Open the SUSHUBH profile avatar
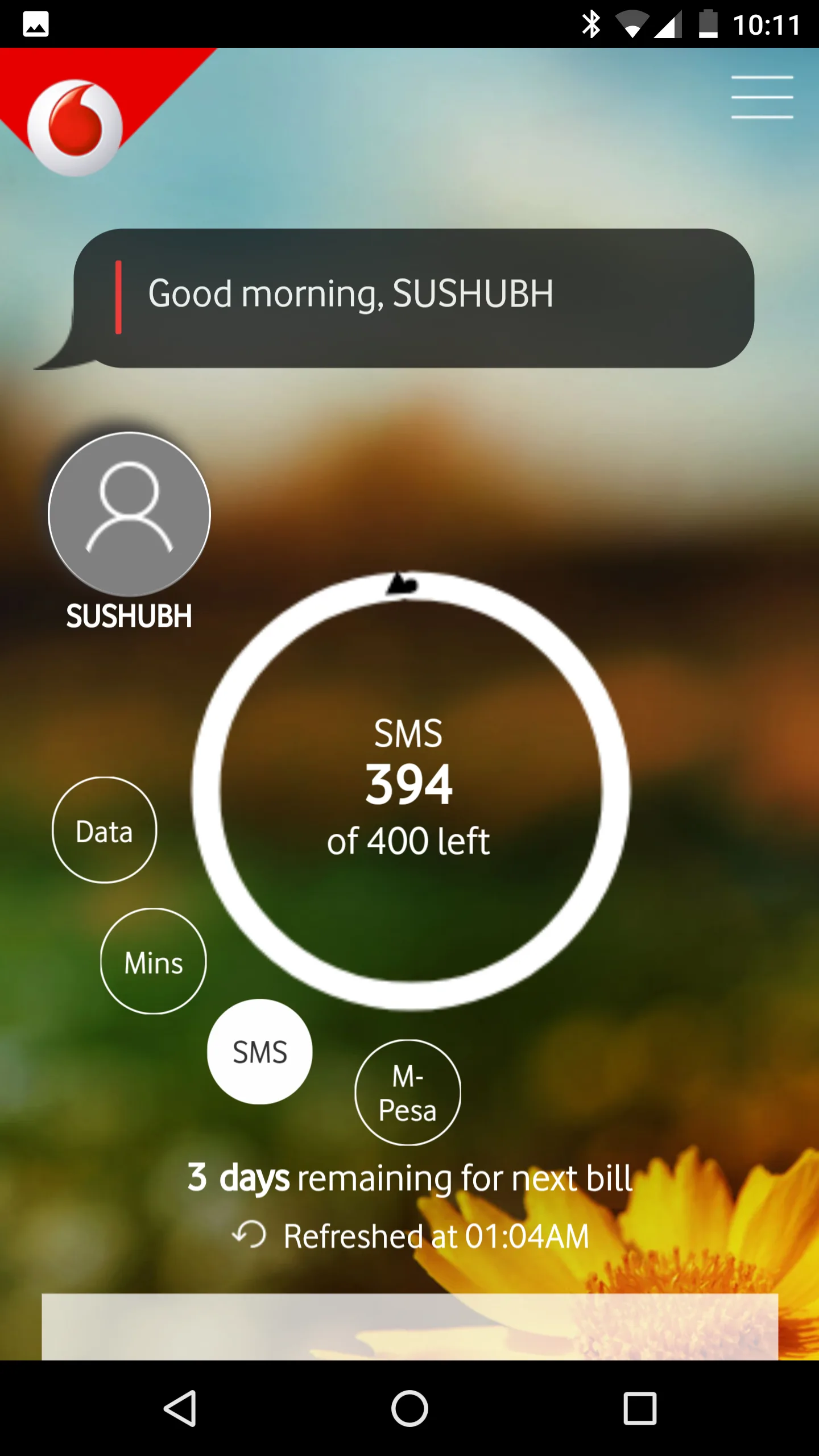Screen dimensions: 819x1456 pos(130,514)
